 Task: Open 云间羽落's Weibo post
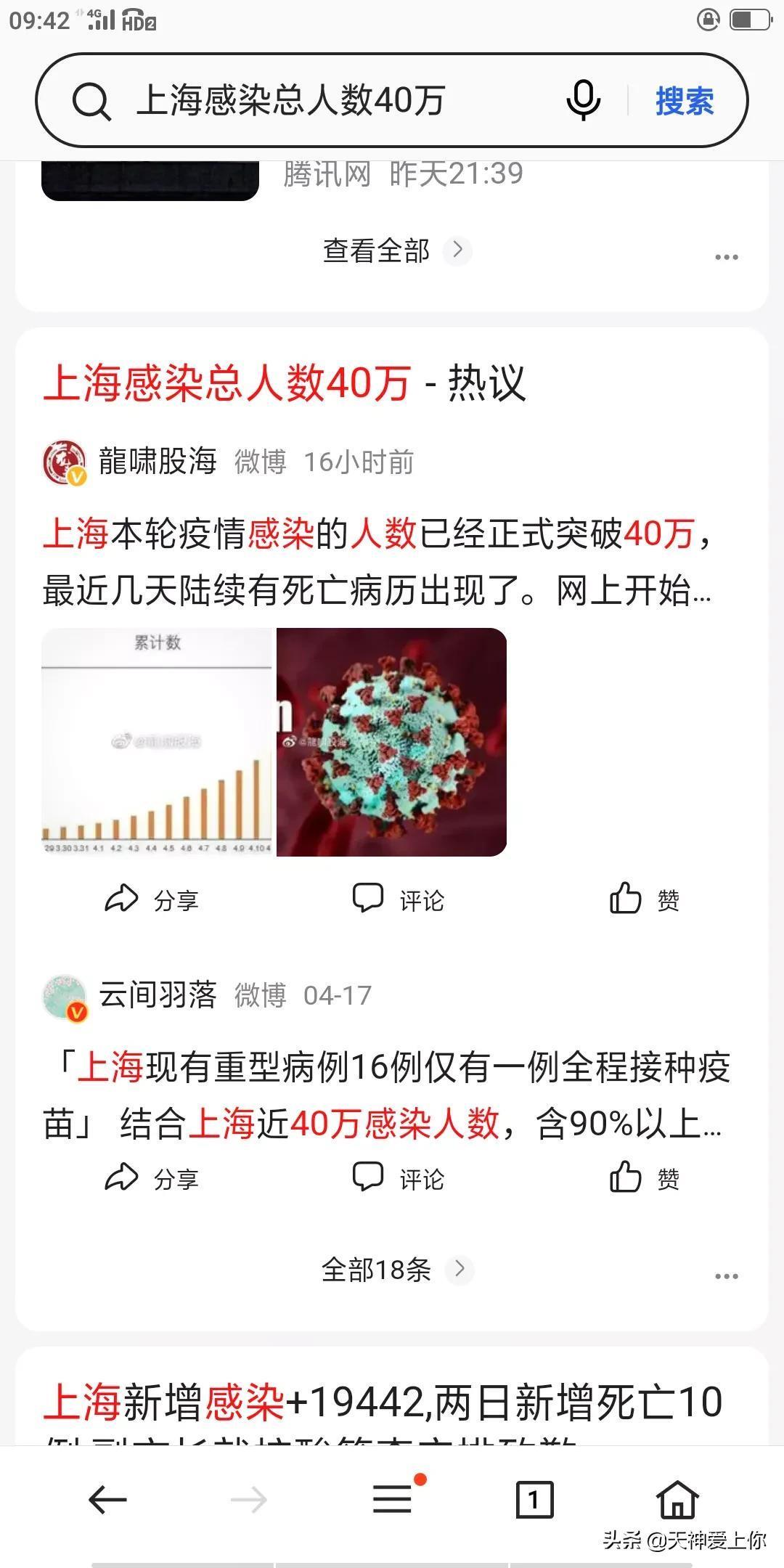385,1096
